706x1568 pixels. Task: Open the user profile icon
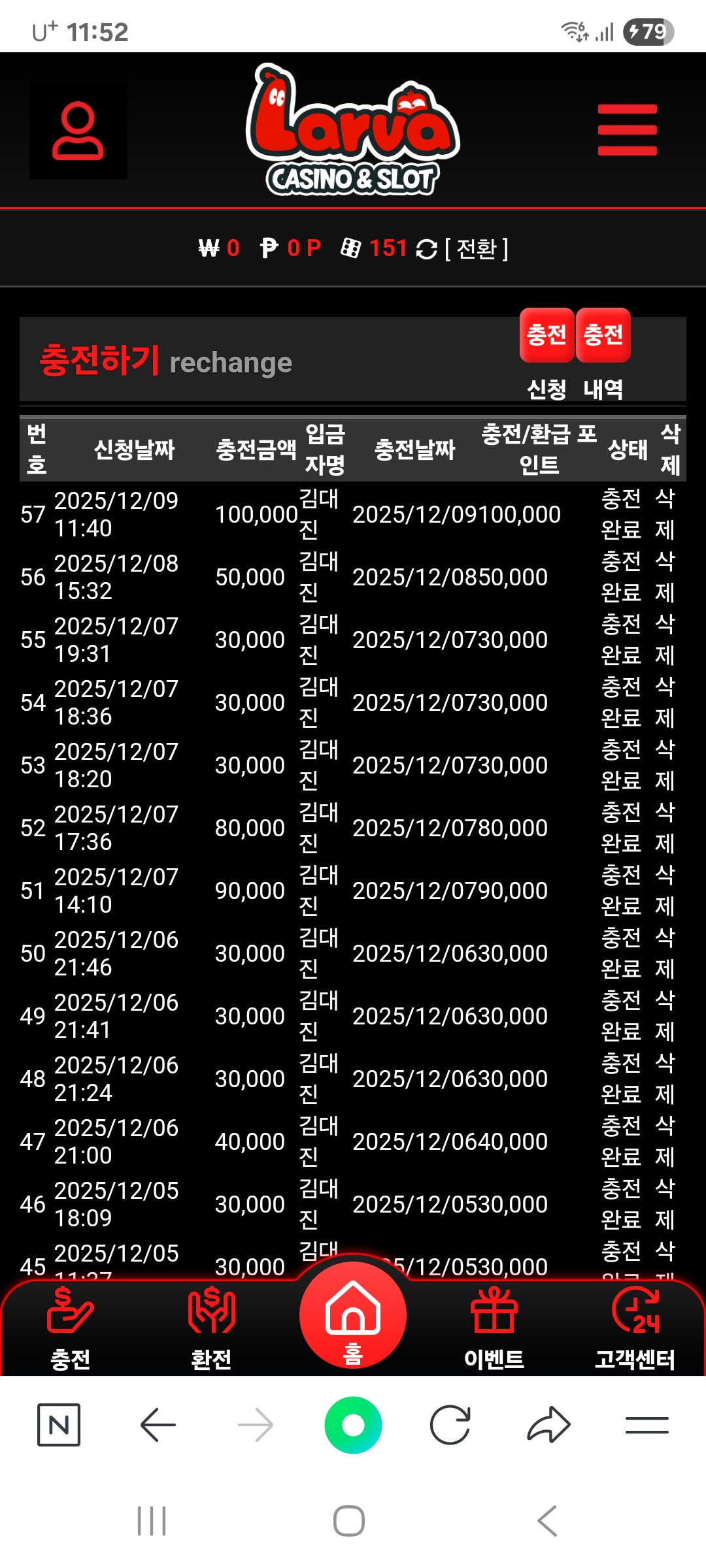point(78,131)
